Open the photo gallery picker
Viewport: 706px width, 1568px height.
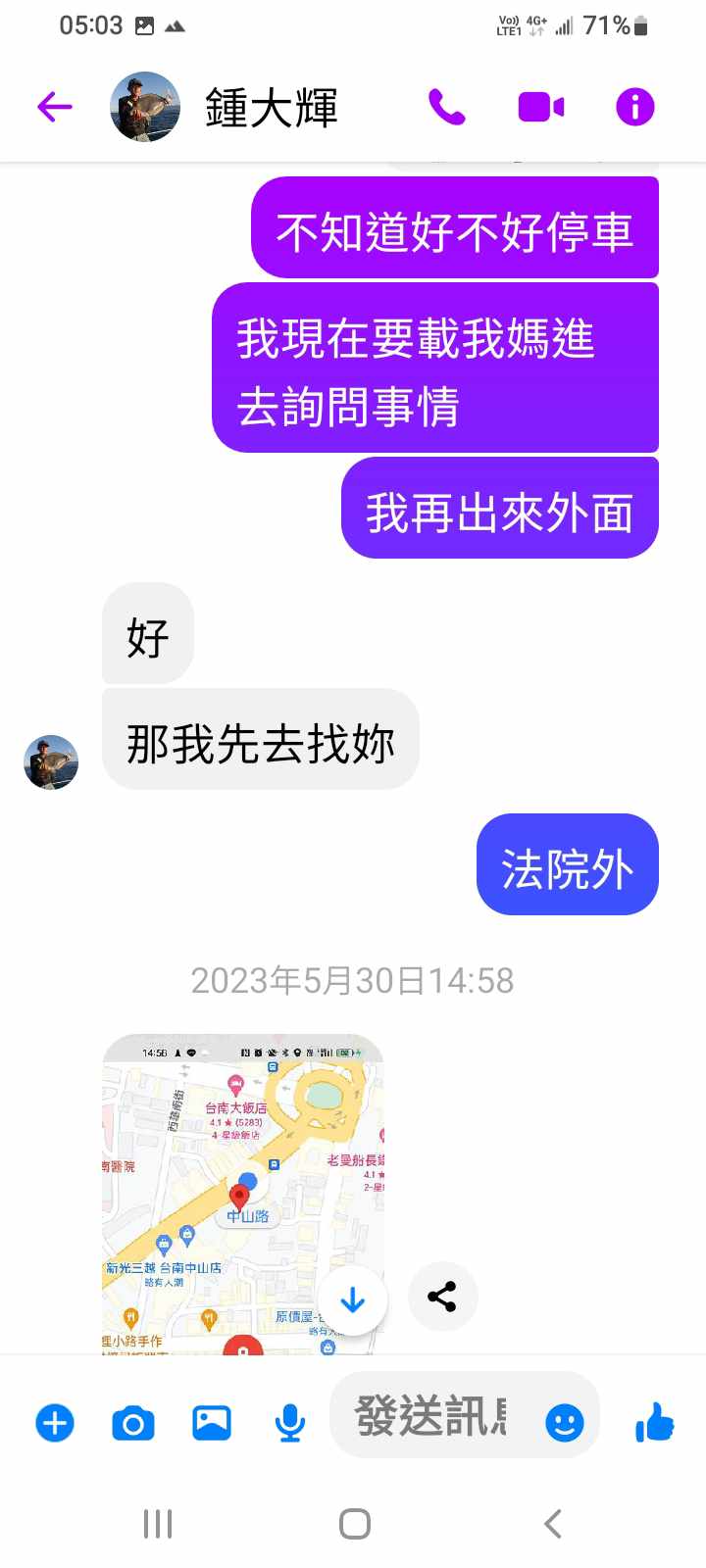pos(211,1422)
